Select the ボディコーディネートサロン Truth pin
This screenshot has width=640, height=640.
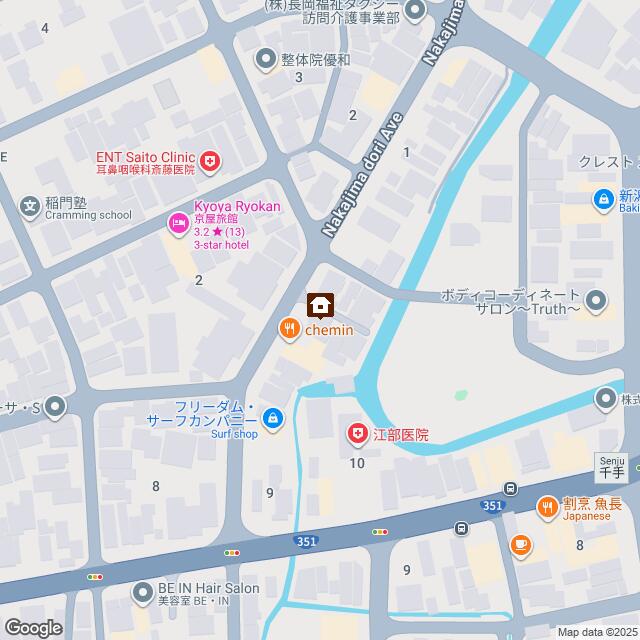tap(597, 301)
